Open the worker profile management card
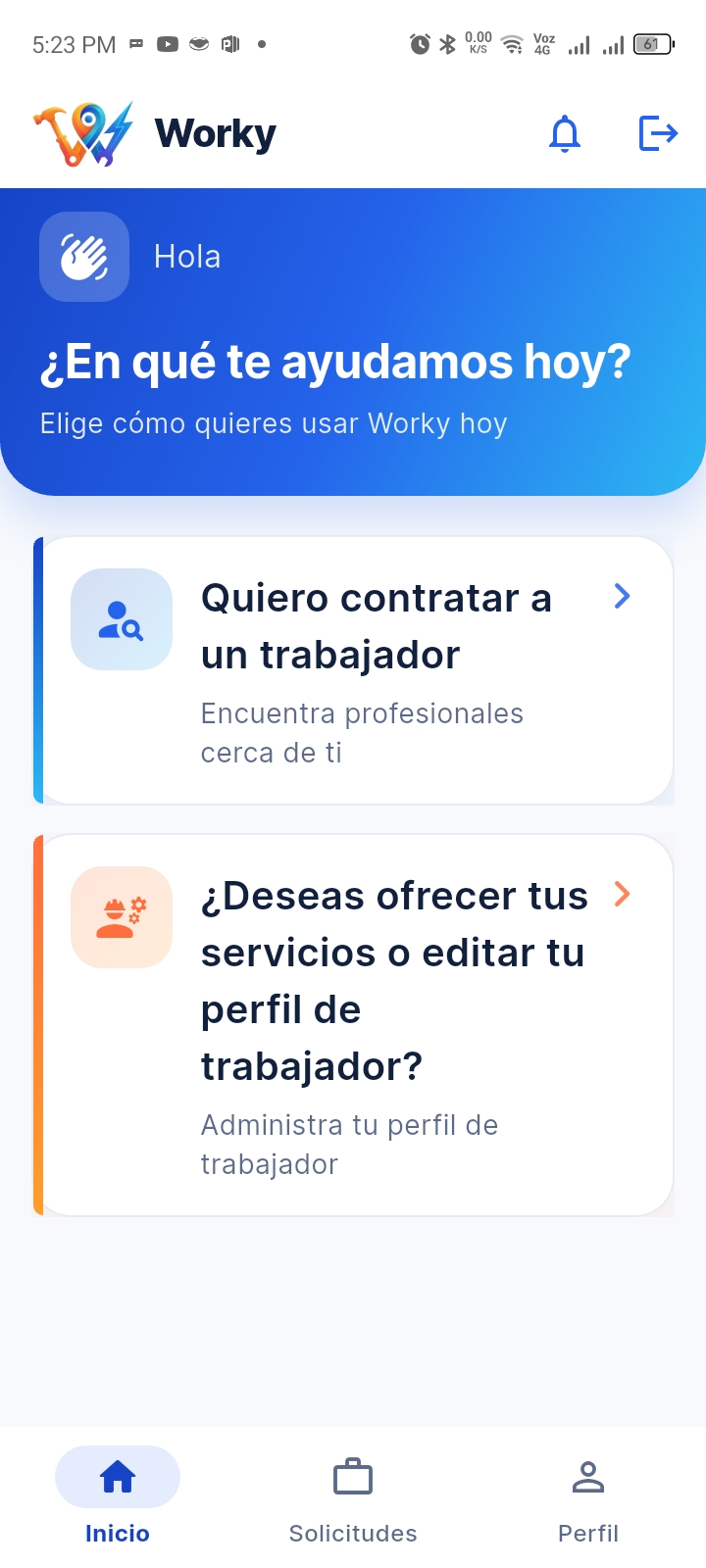The height and width of the screenshot is (1568, 706). pos(353,1024)
